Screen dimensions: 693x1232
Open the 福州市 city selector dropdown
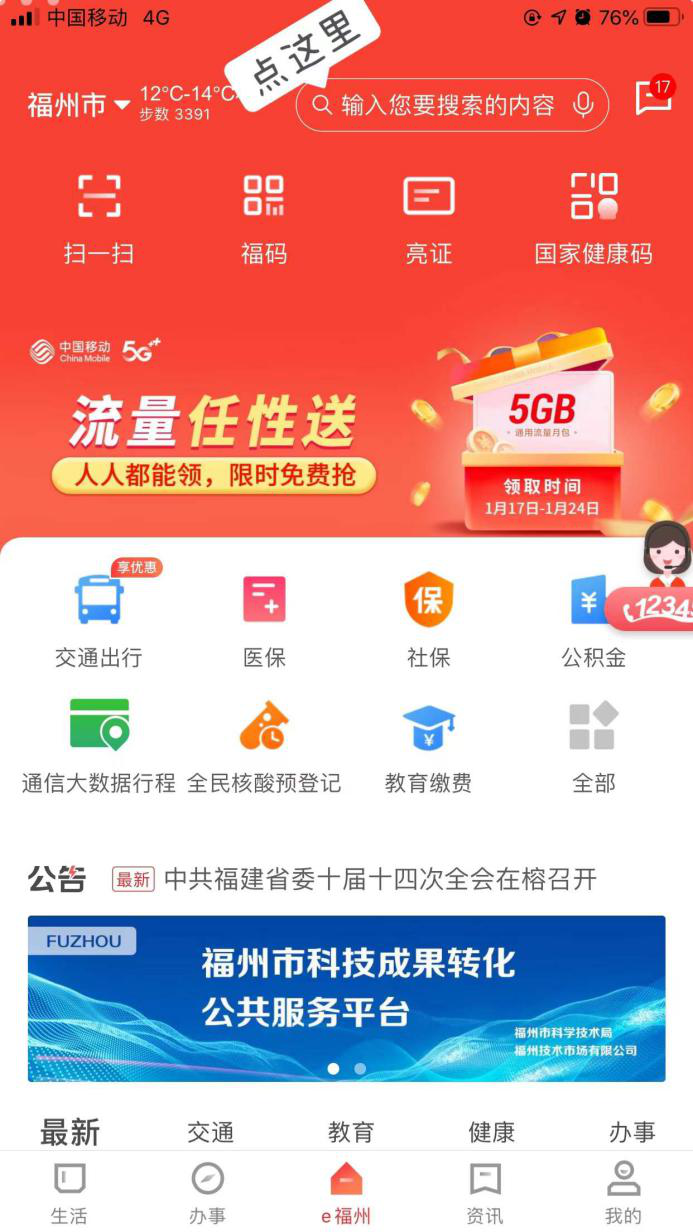click(79, 105)
